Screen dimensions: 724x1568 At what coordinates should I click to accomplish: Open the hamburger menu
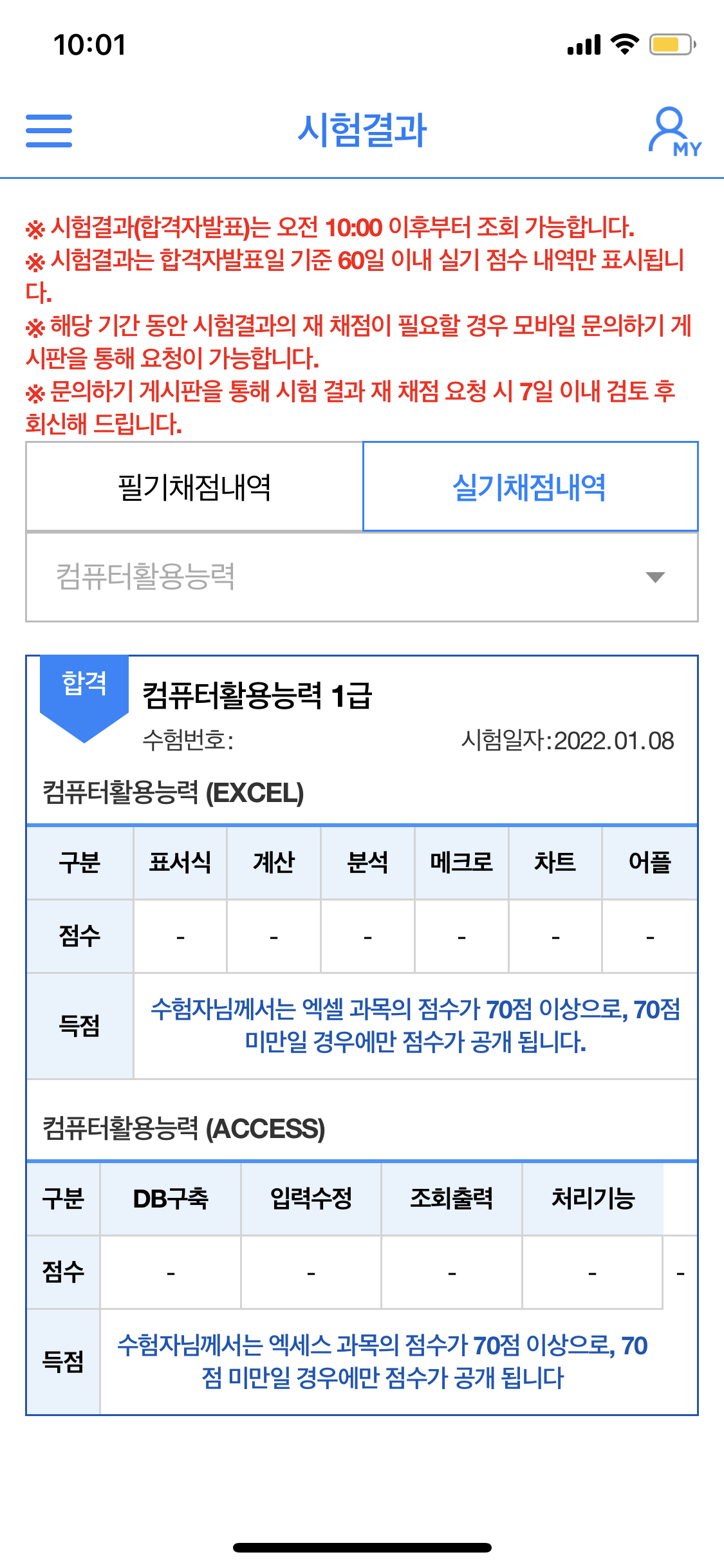49,131
